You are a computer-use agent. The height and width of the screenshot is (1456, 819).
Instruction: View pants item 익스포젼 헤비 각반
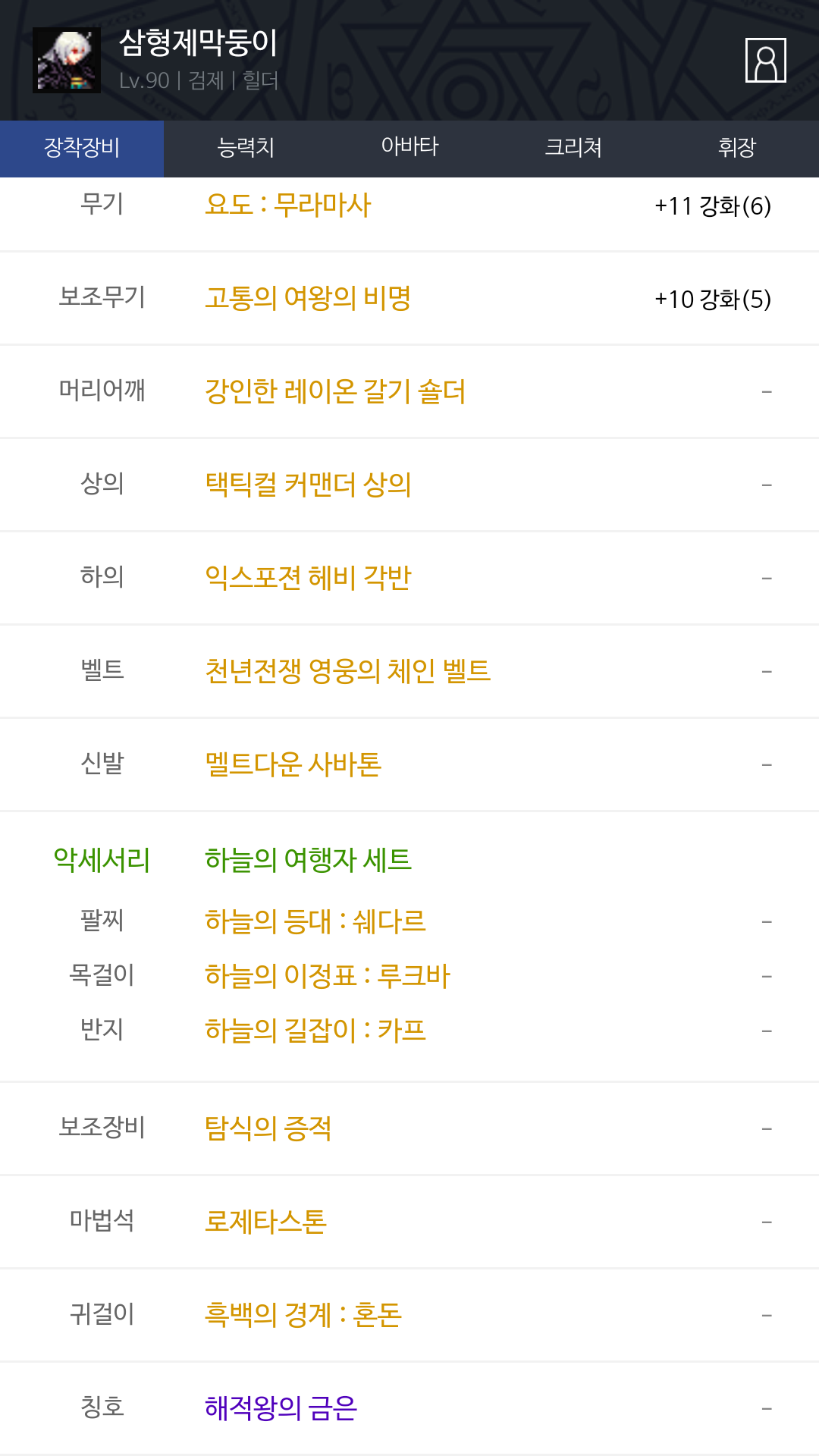point(308,578)
